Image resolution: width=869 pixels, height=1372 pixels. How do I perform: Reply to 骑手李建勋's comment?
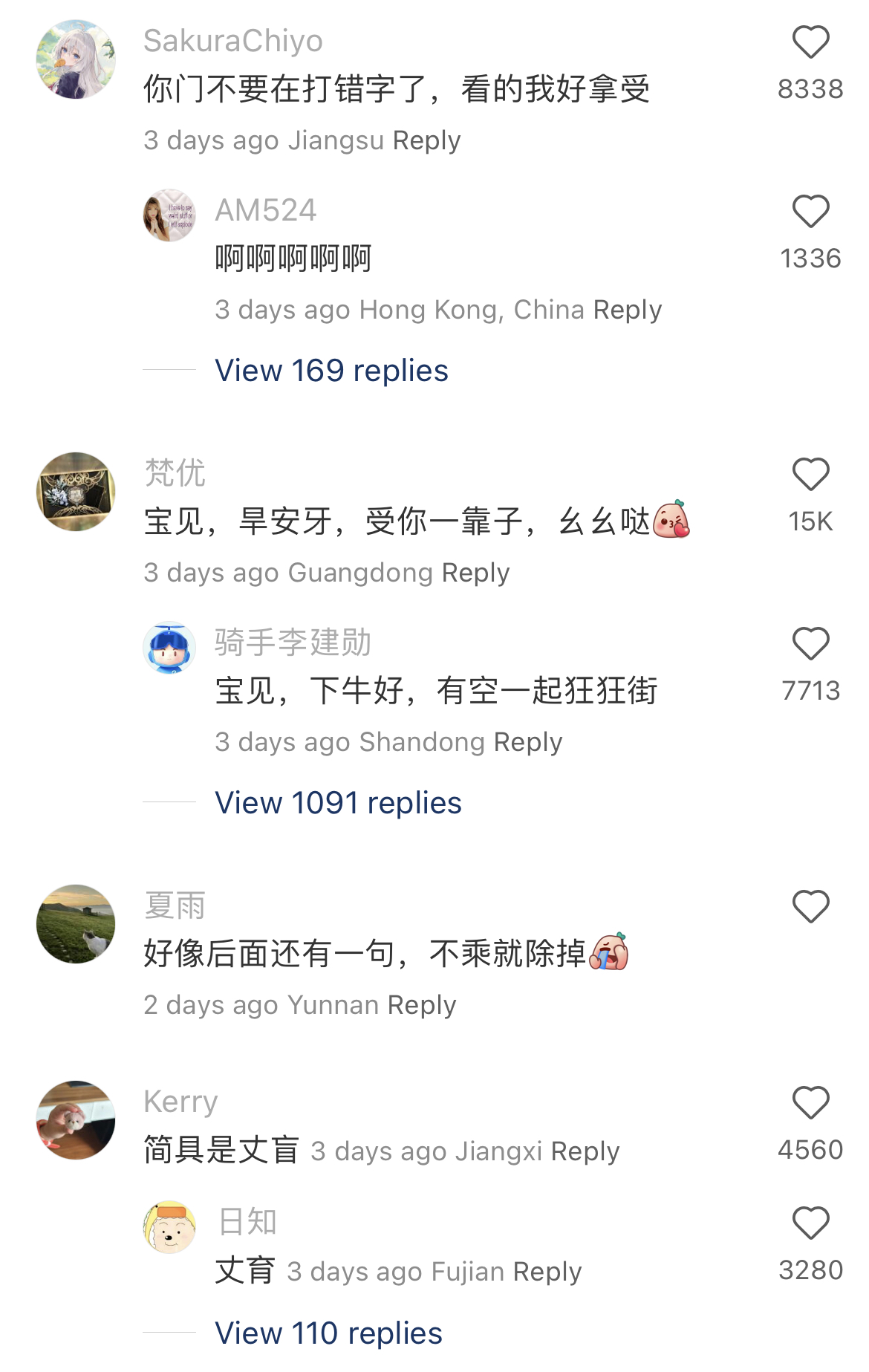pyautogui.click(x=528, y=742)
